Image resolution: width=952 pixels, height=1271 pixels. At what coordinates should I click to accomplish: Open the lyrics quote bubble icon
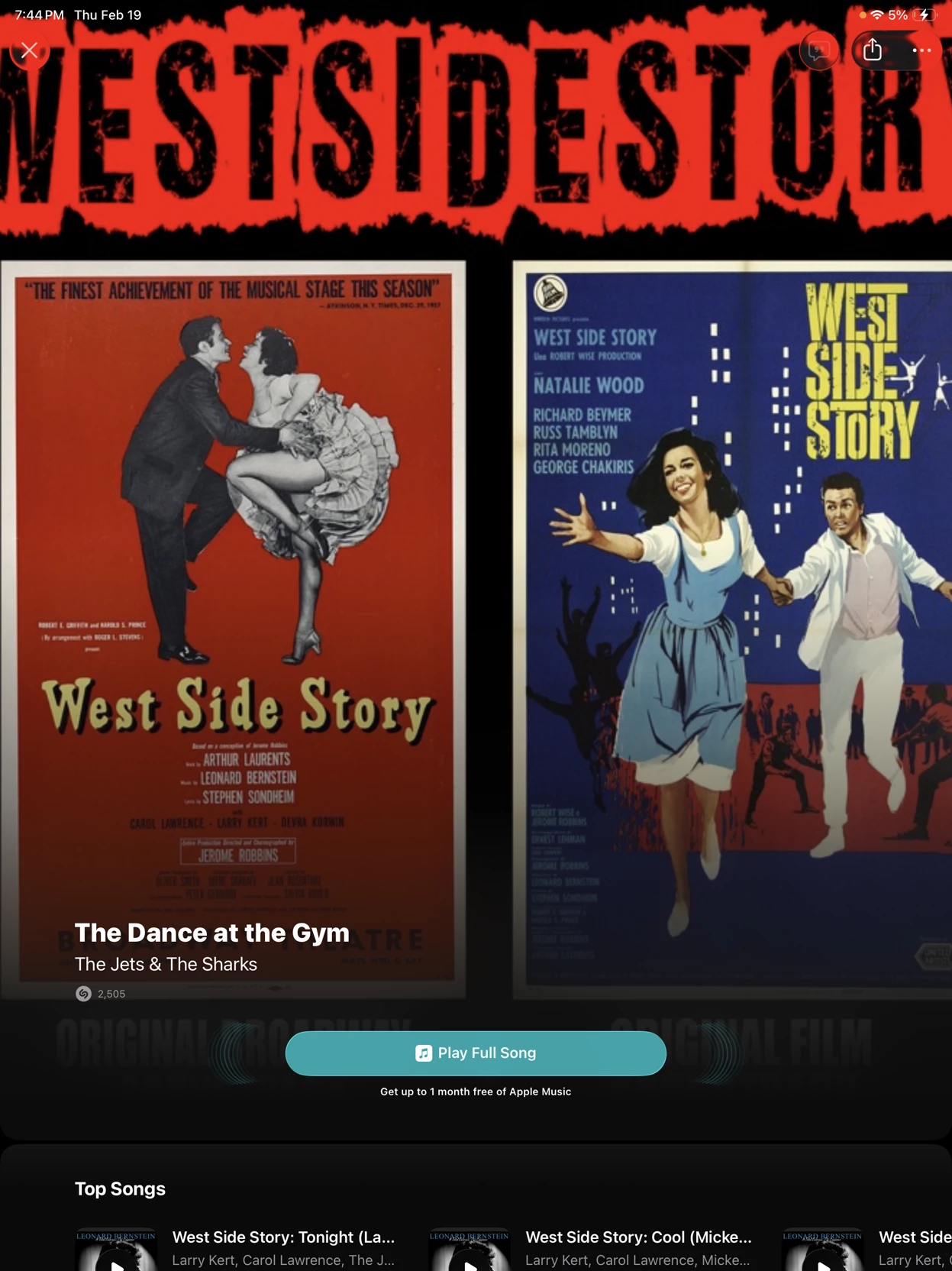pyautogui.click(x=819, y=50)
